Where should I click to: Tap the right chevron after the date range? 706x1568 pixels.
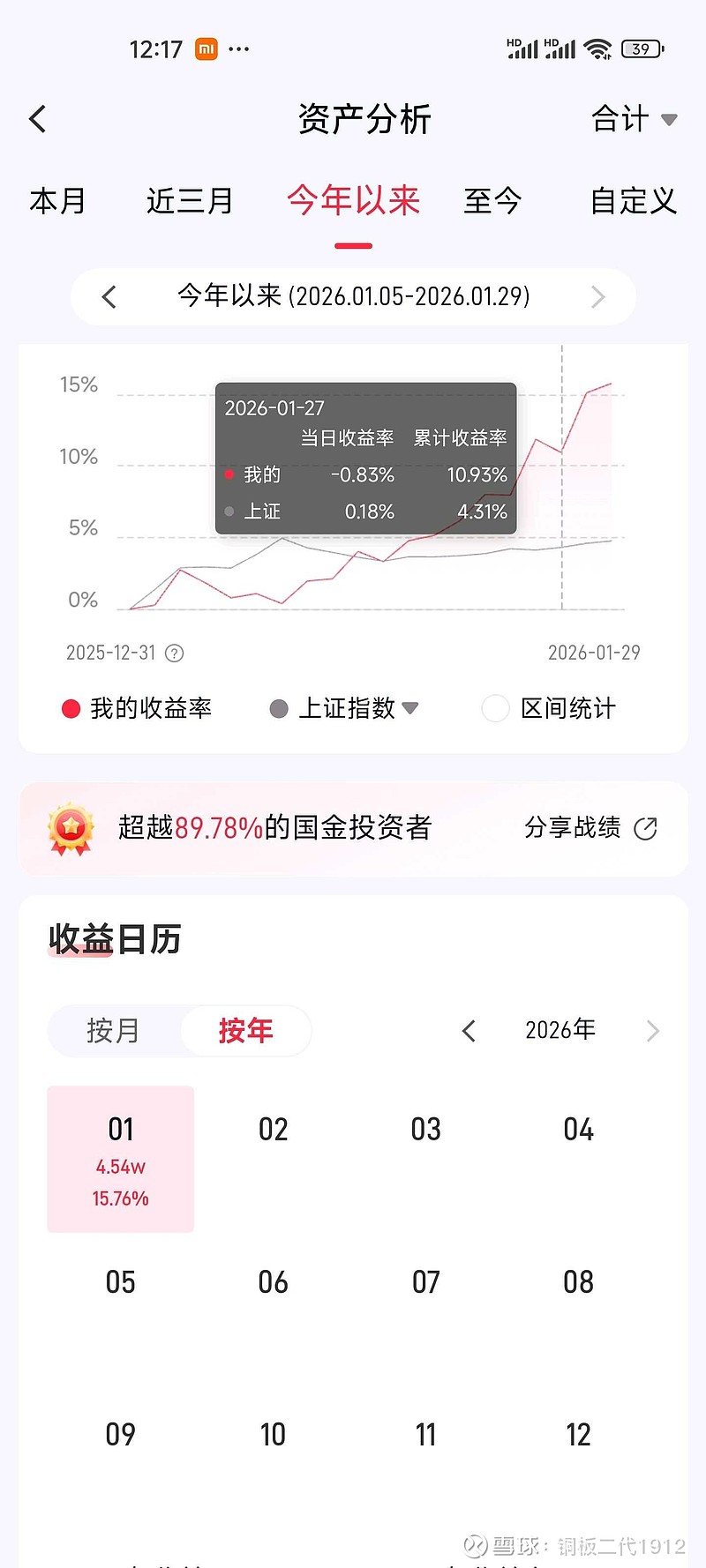point(598,297)
